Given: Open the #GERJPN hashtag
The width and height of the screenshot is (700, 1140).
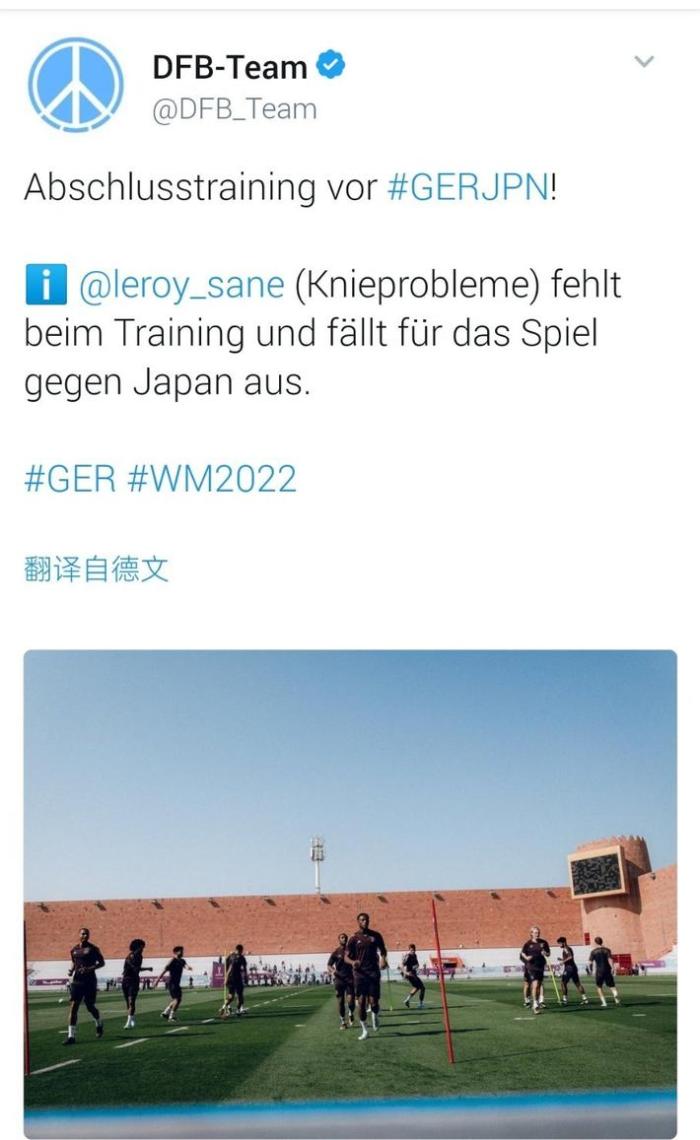Looking at the screenshot, I should pyautogui.click(x=467, y=188).
